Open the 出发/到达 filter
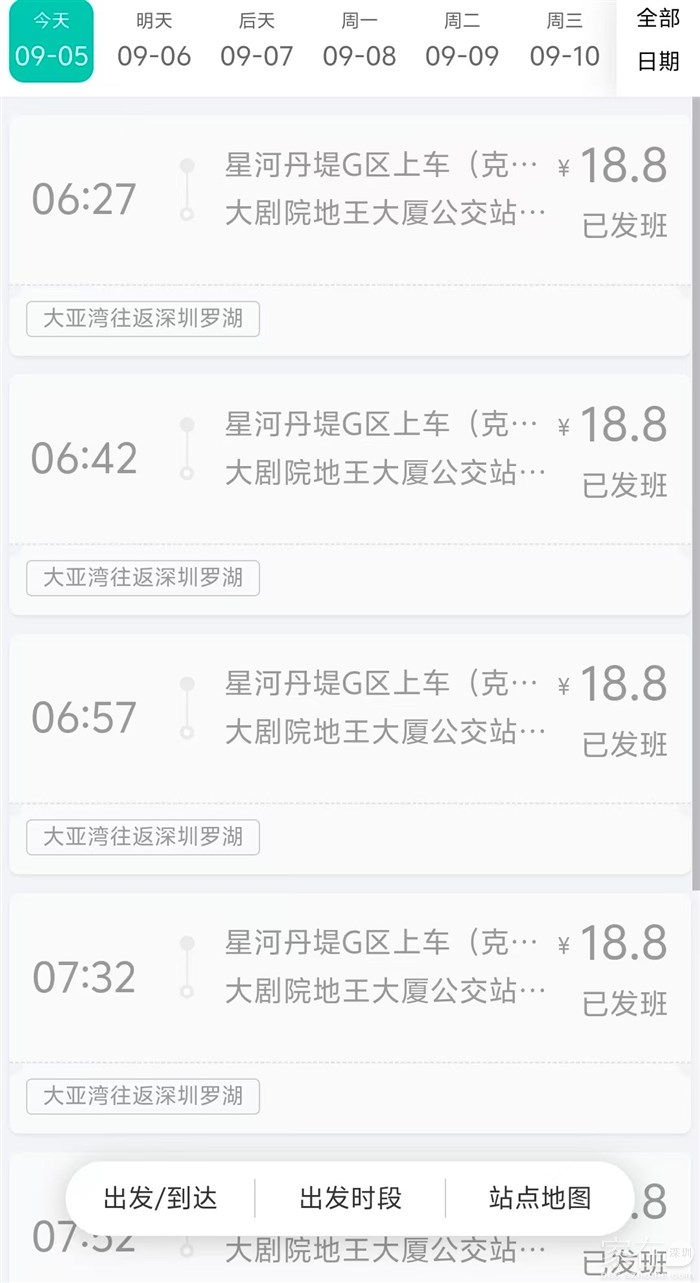The image size is (700, 1283). coord(160,1198)
